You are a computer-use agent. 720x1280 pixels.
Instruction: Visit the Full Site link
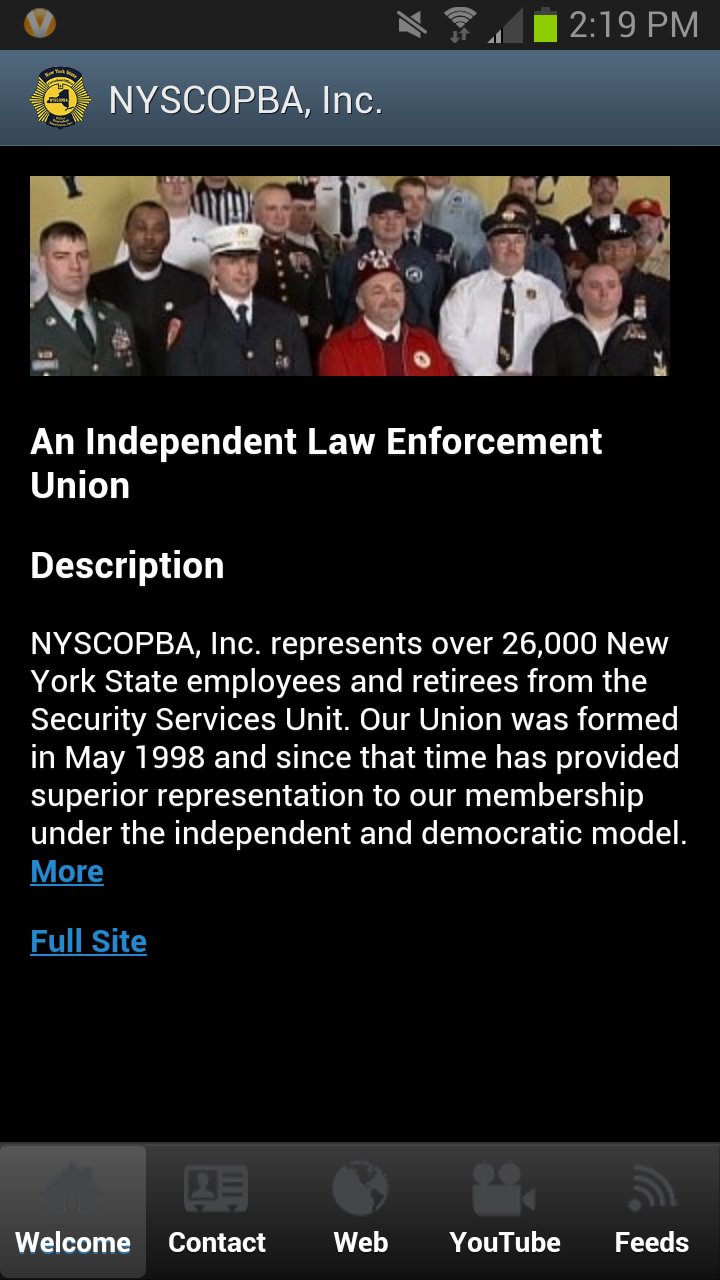[x=88, y=940]
